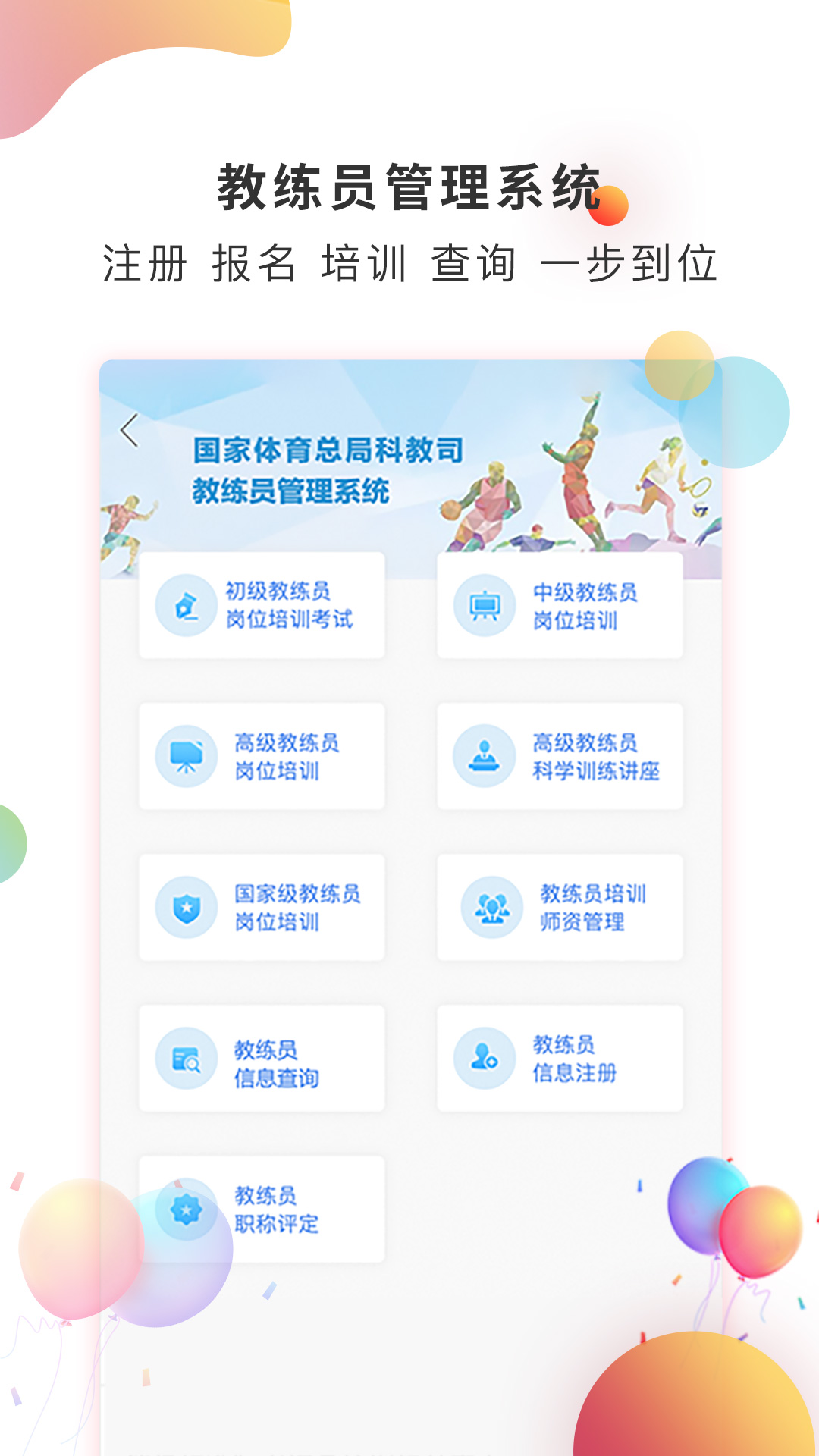Open 初级教练员岗位培训考试
This screenshot has width=819, height=1456.
[262, 604]
